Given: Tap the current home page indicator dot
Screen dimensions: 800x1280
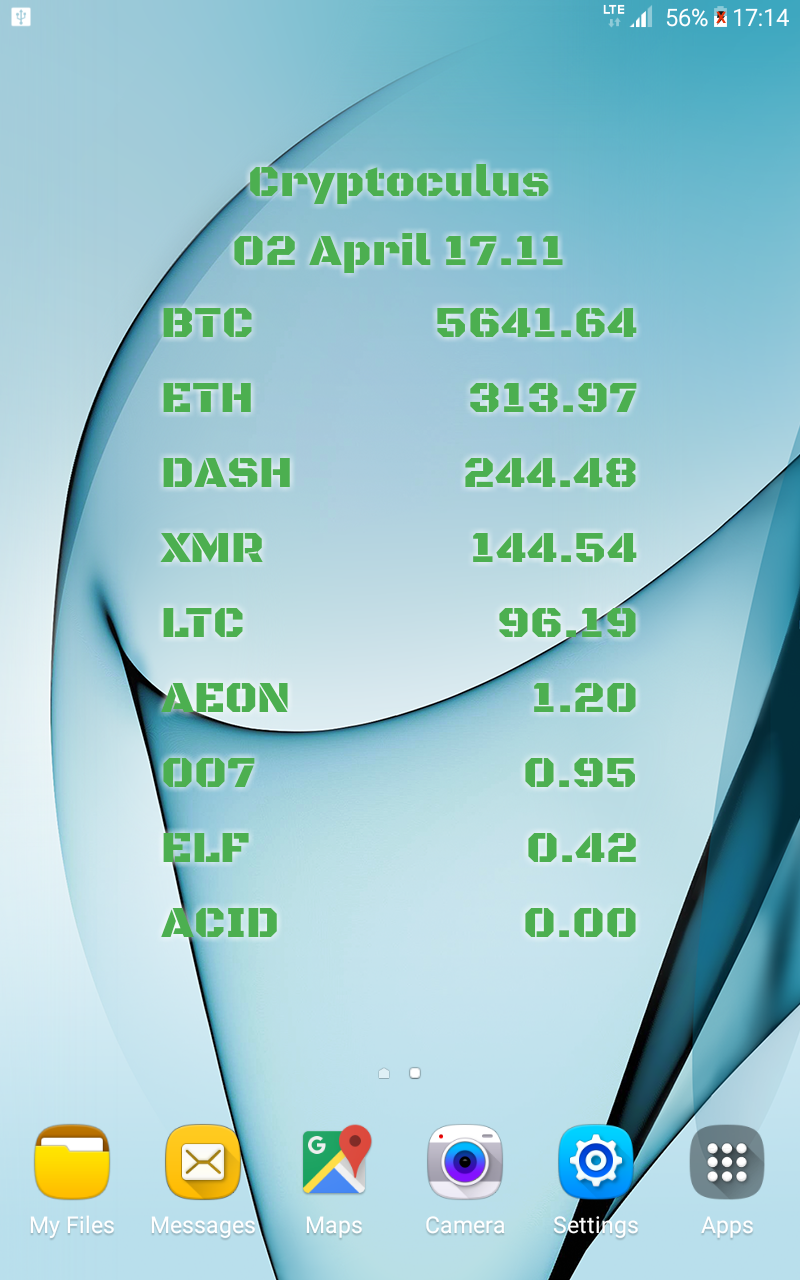Looking at the screenshot, I should (x=384, y=1073).
